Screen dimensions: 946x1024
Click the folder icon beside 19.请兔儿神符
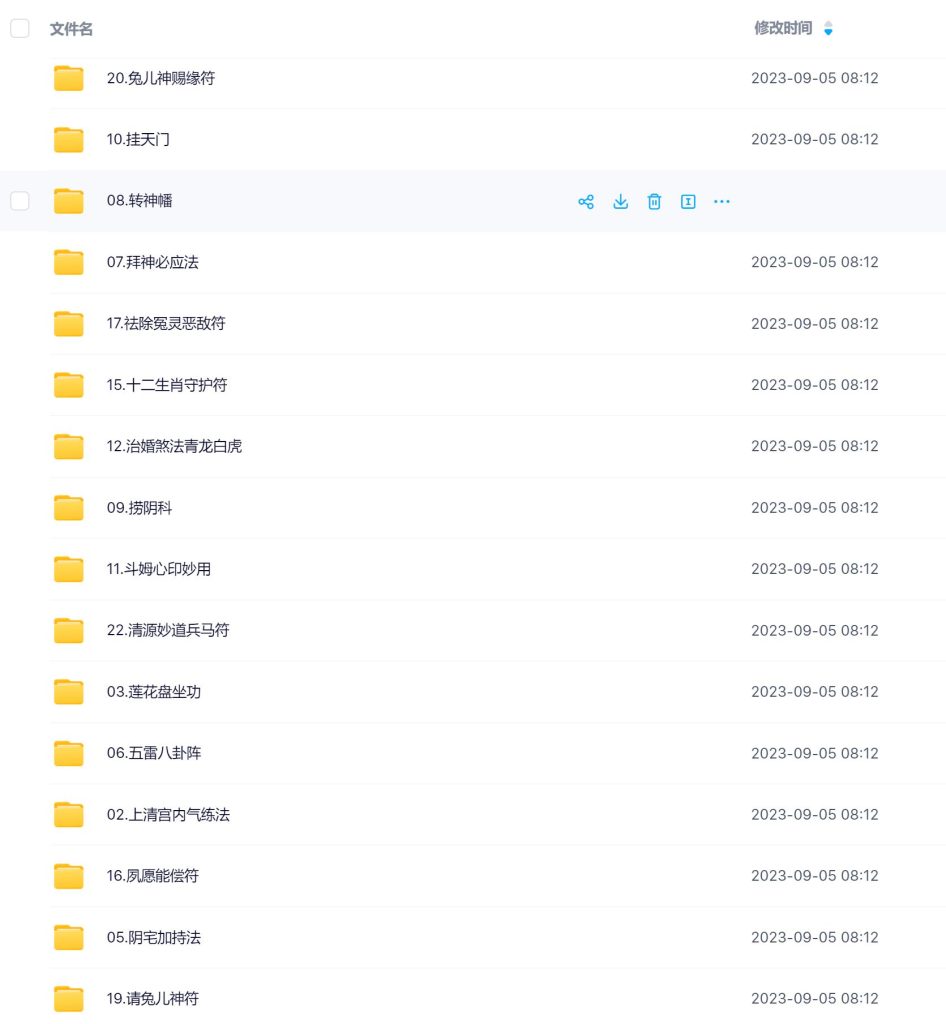point(67,998)
